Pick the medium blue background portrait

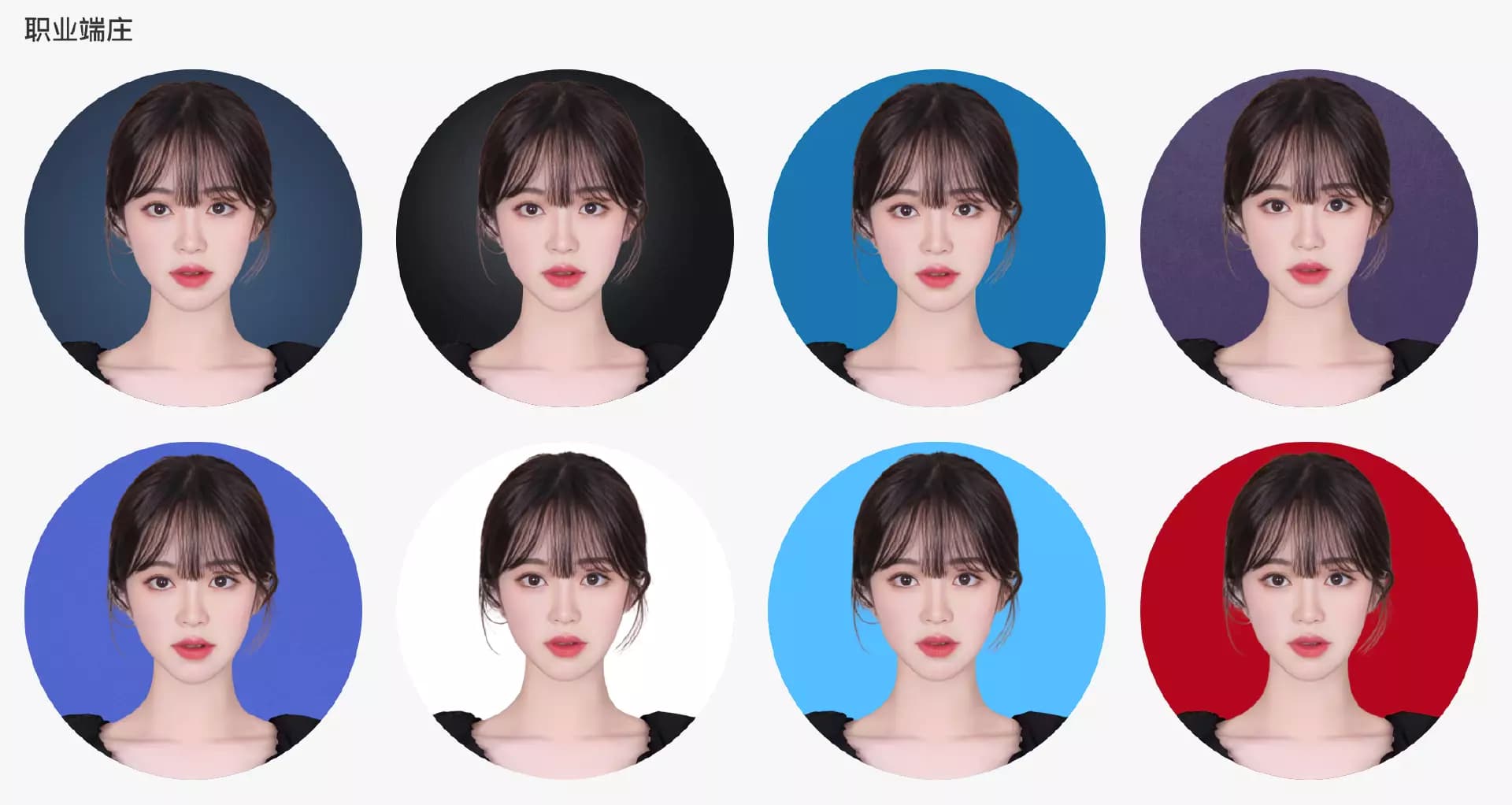tap(936, 238)
